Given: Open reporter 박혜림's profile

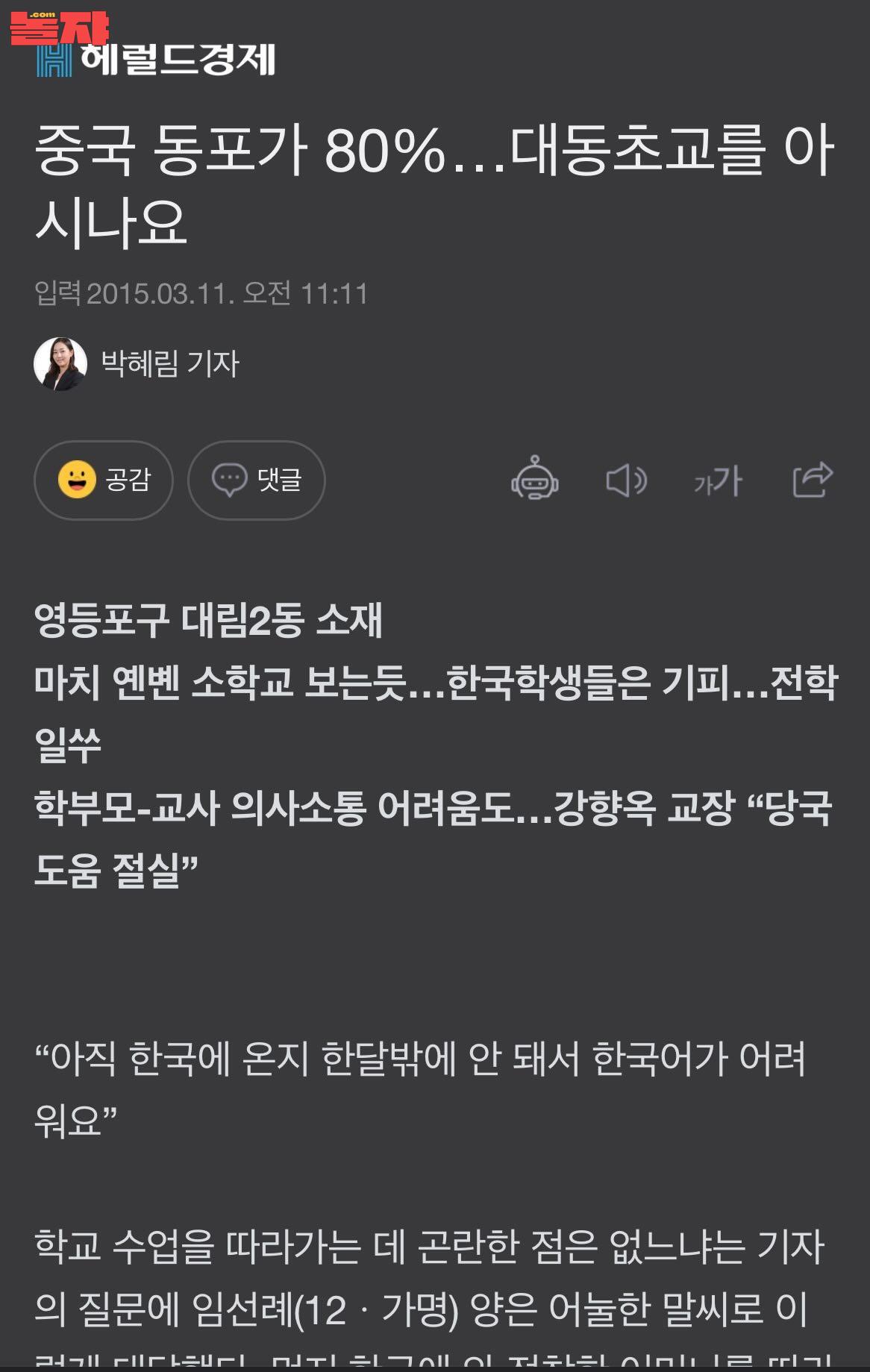Looking at the screenshot, I should point(137,364).
